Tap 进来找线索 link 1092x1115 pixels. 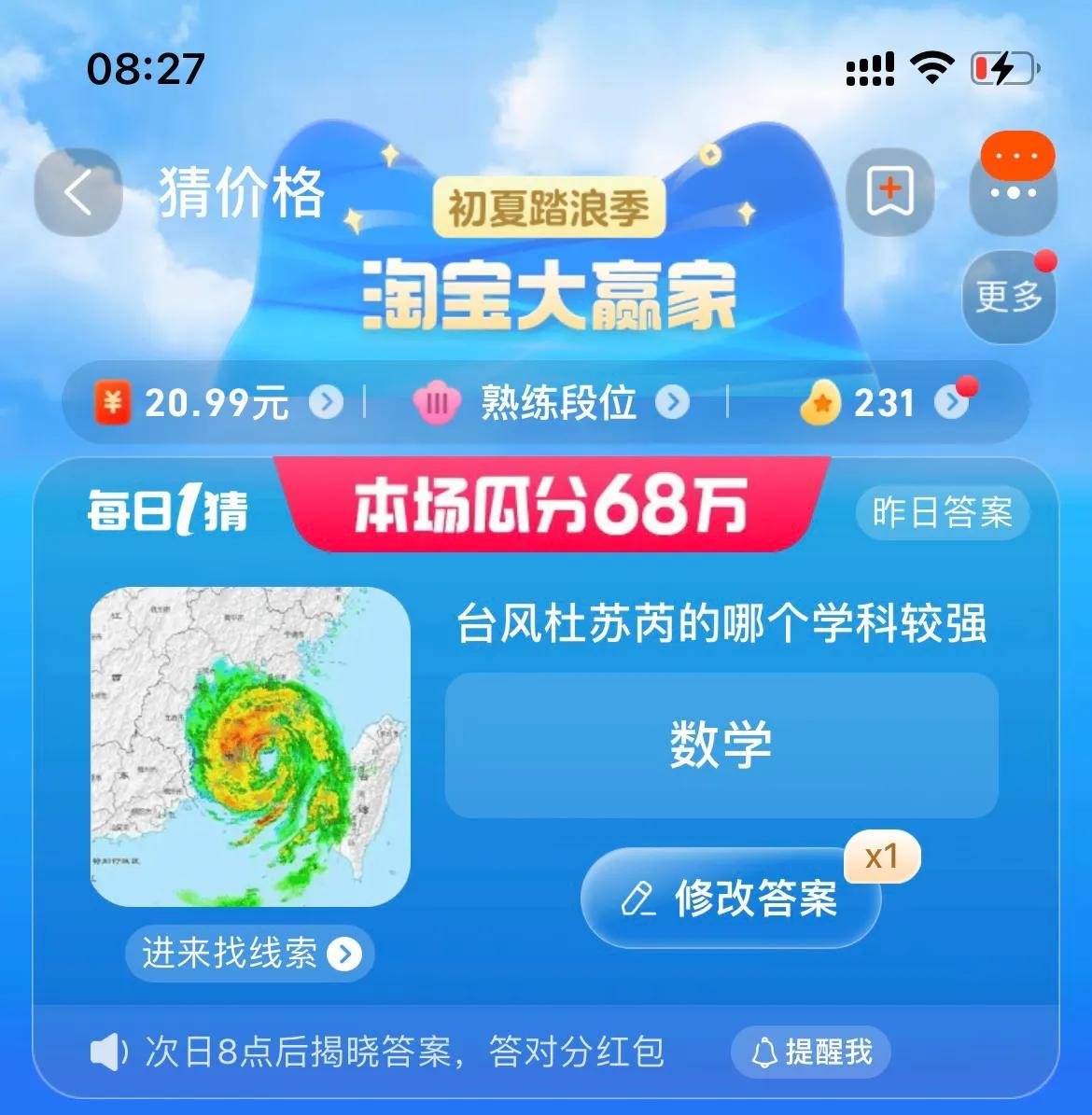pos(250,954)
